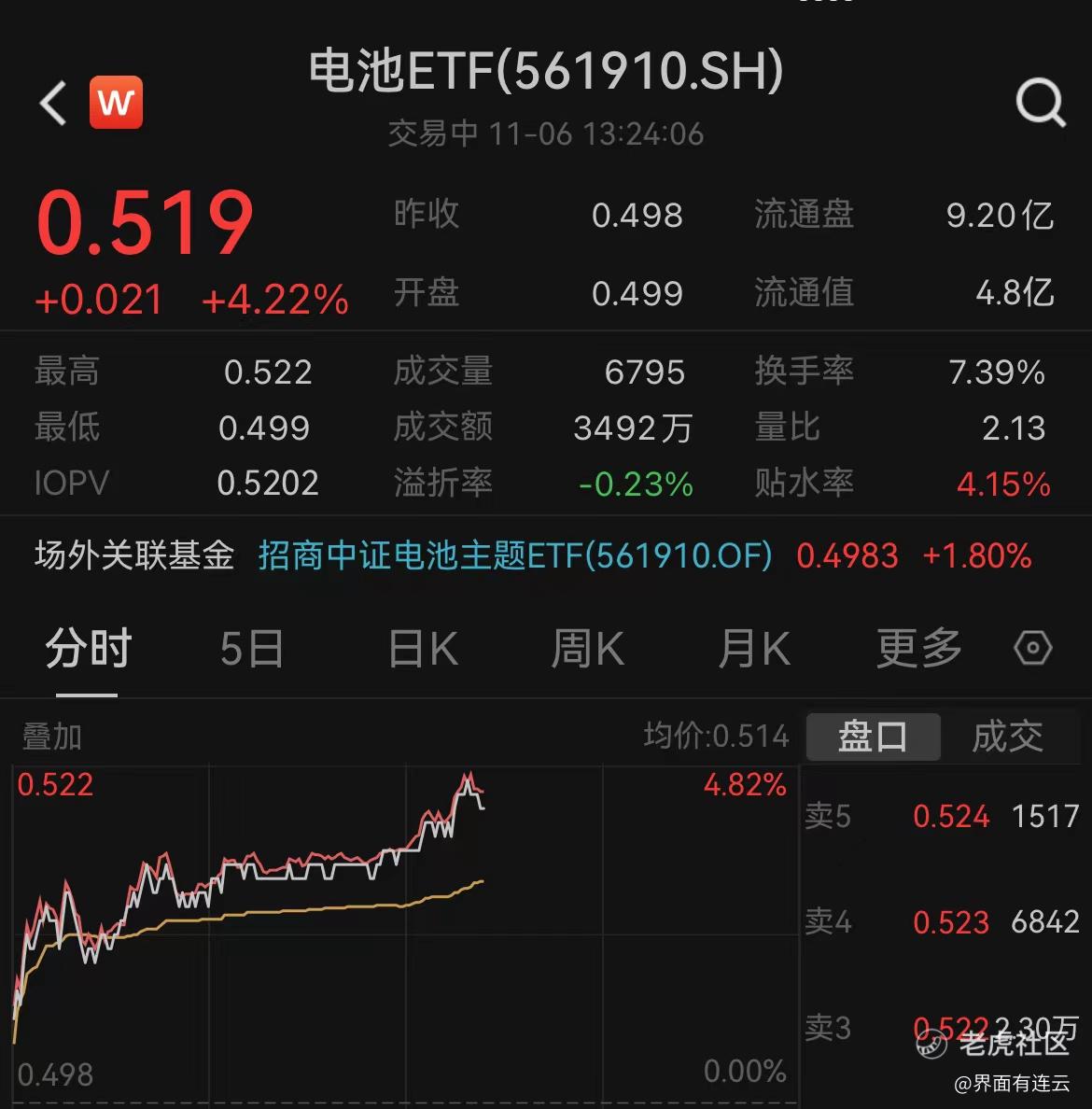Switch to the 盘口 order book tab
Viewport: 1092px width, 1109px height.
pos(873,736)
